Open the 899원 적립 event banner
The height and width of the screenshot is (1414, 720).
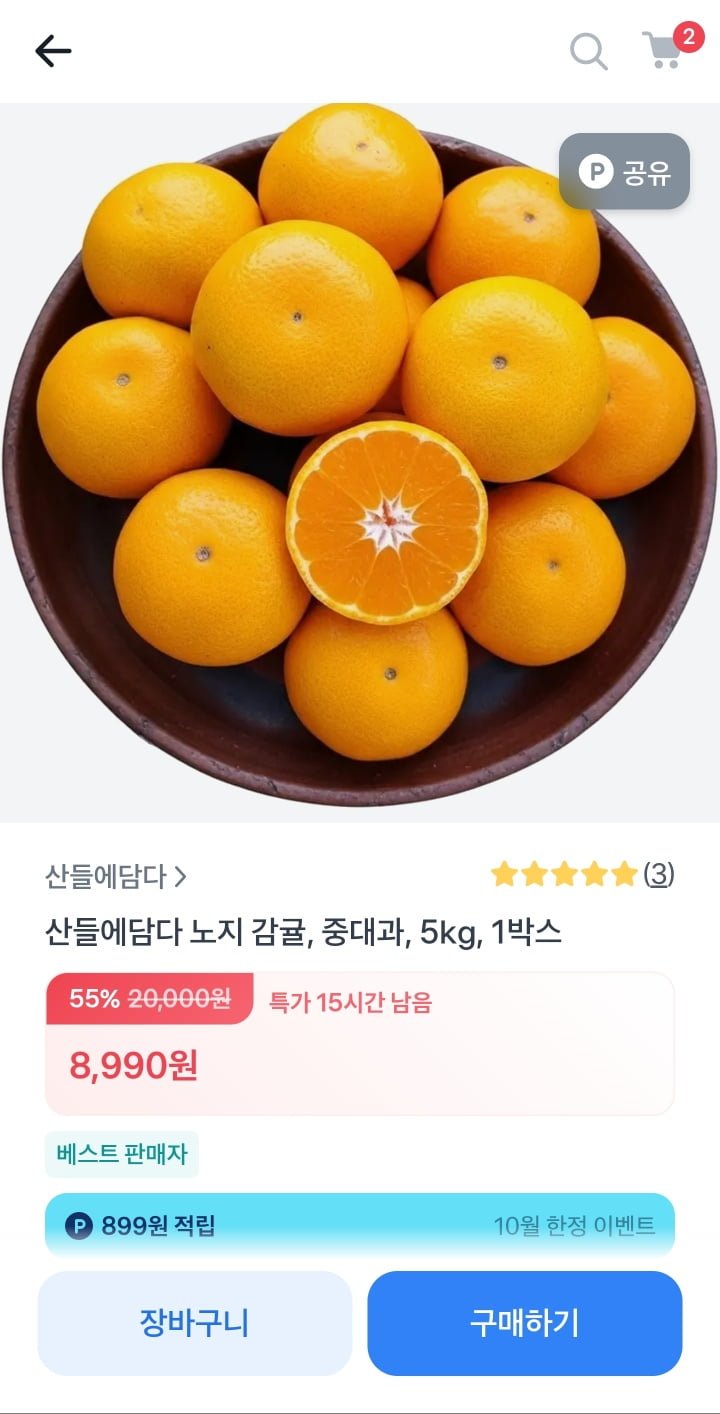tap(359, 1225)
